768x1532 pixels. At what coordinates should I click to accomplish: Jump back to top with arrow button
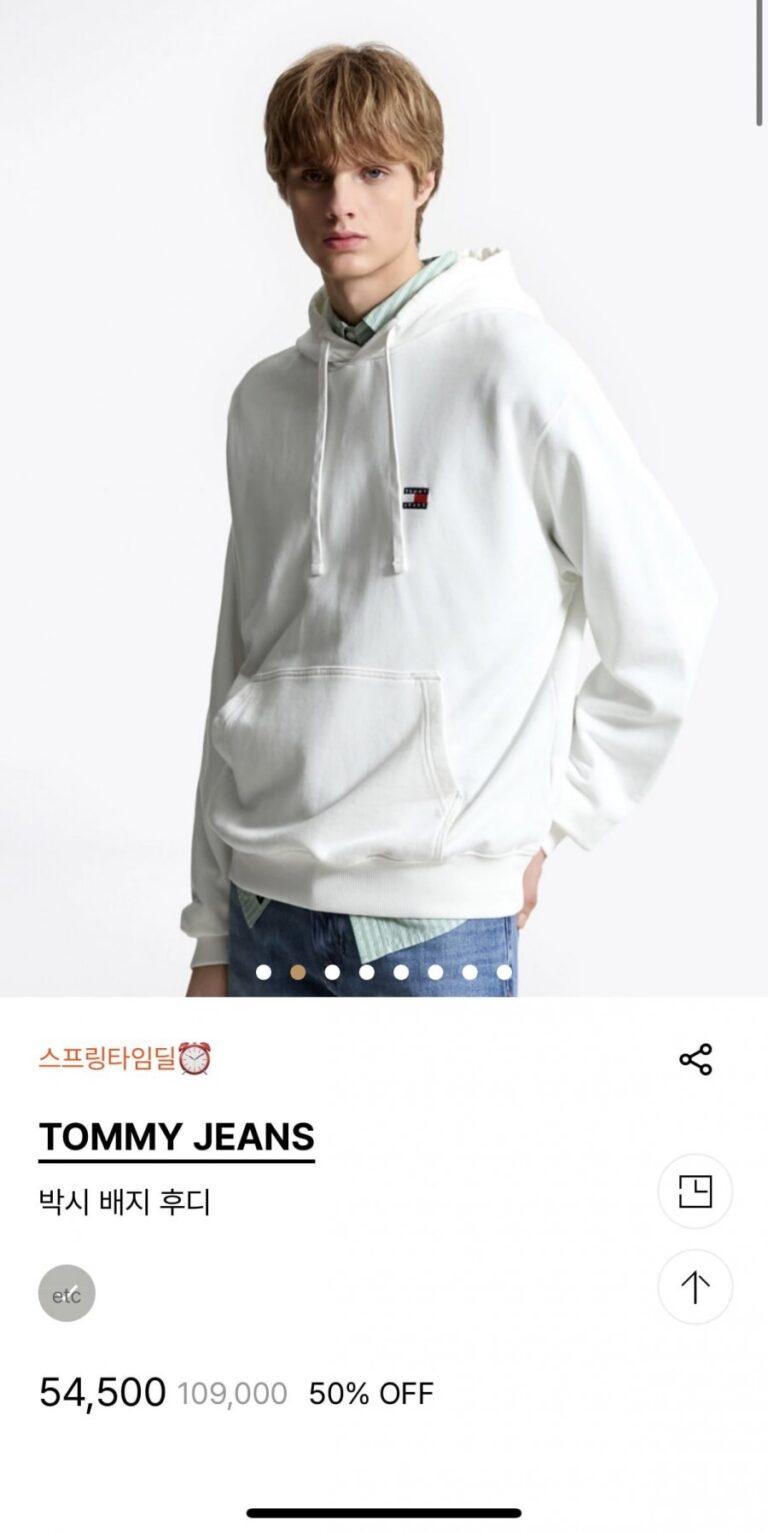695,1286
